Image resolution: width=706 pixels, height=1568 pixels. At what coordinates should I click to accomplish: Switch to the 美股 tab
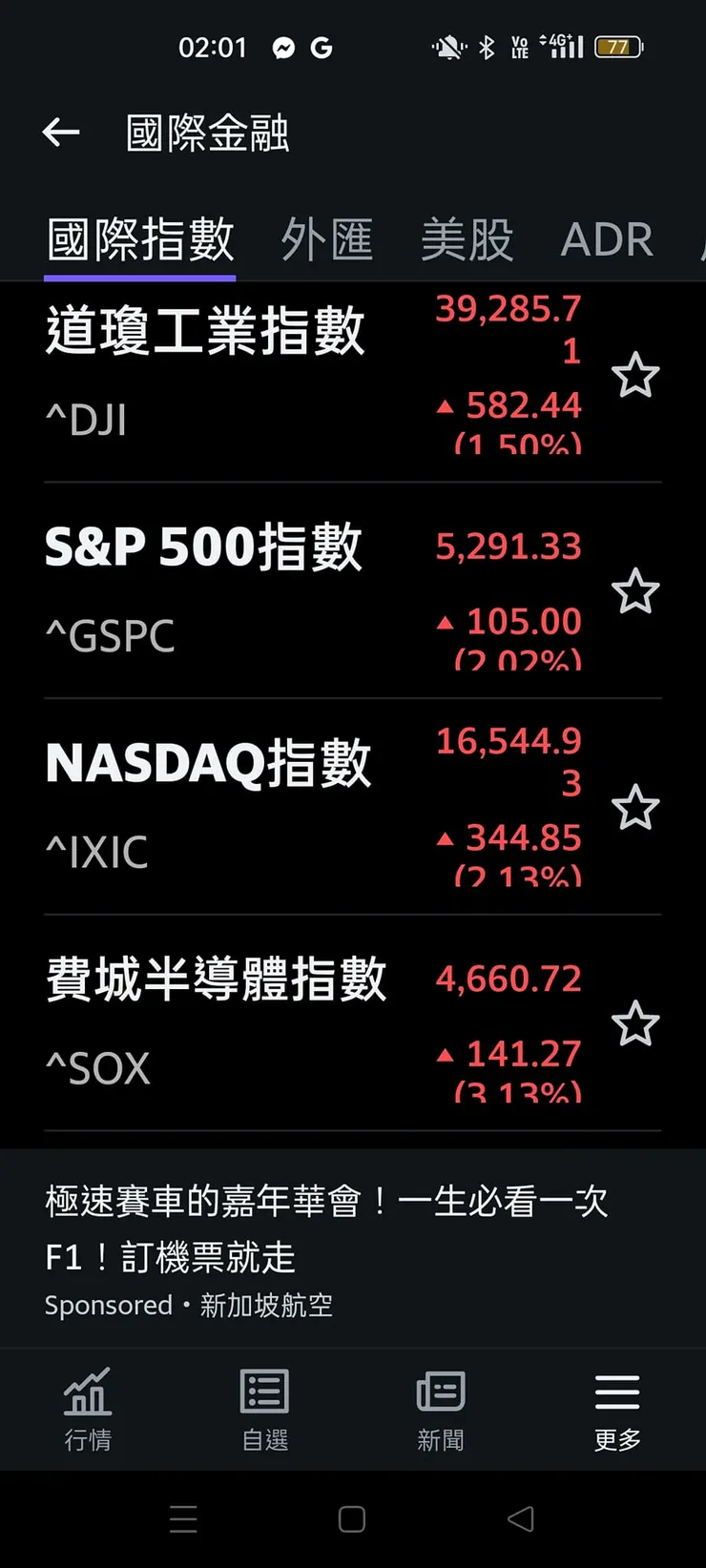click(x=467, y=239)
